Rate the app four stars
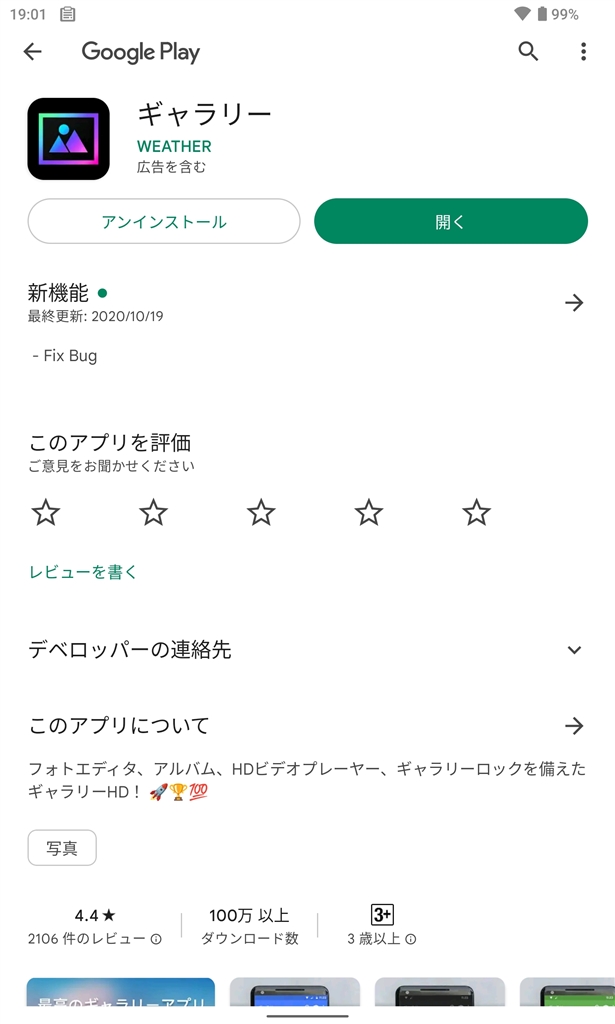The width and height of the screenshot is (615, 1024). (x=369, y=513)
